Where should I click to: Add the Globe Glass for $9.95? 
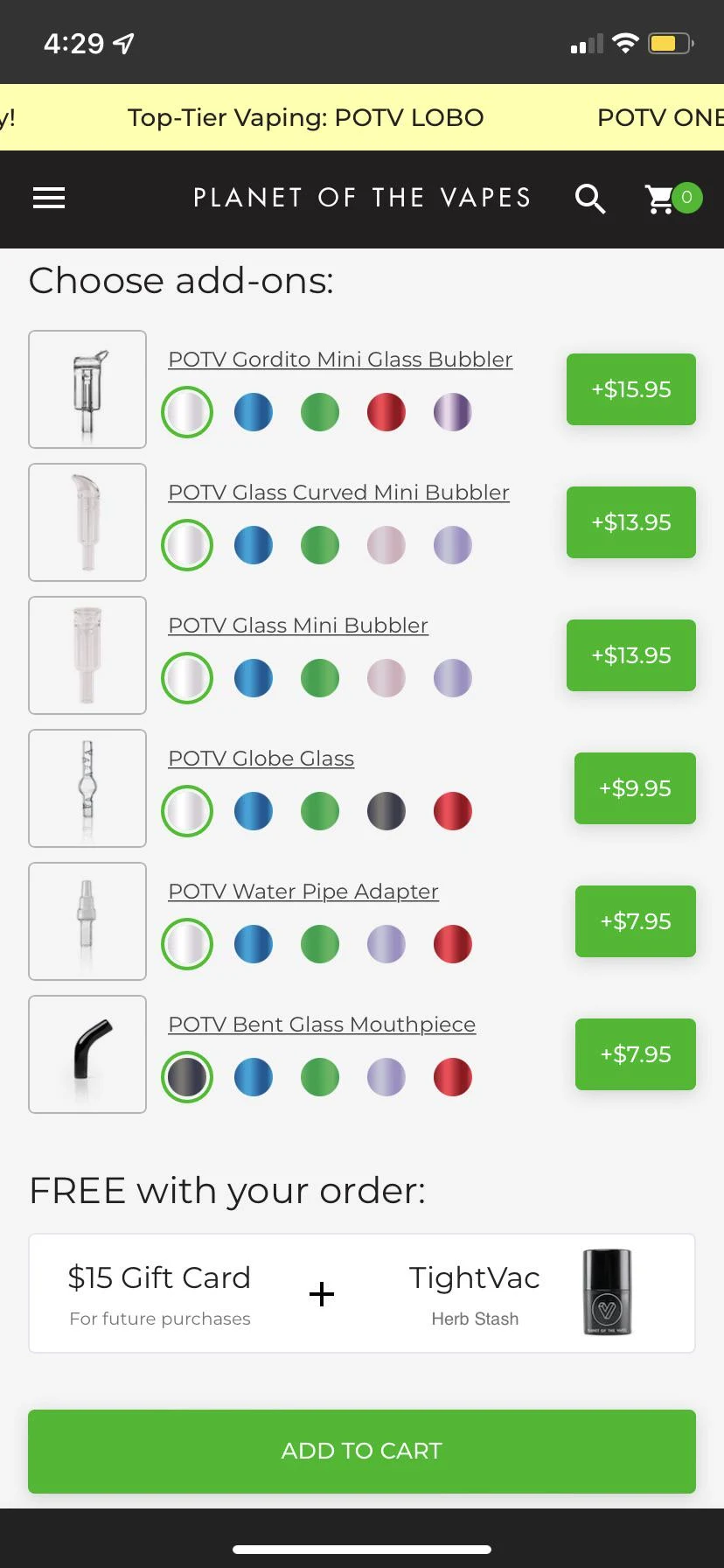(635, 787)
